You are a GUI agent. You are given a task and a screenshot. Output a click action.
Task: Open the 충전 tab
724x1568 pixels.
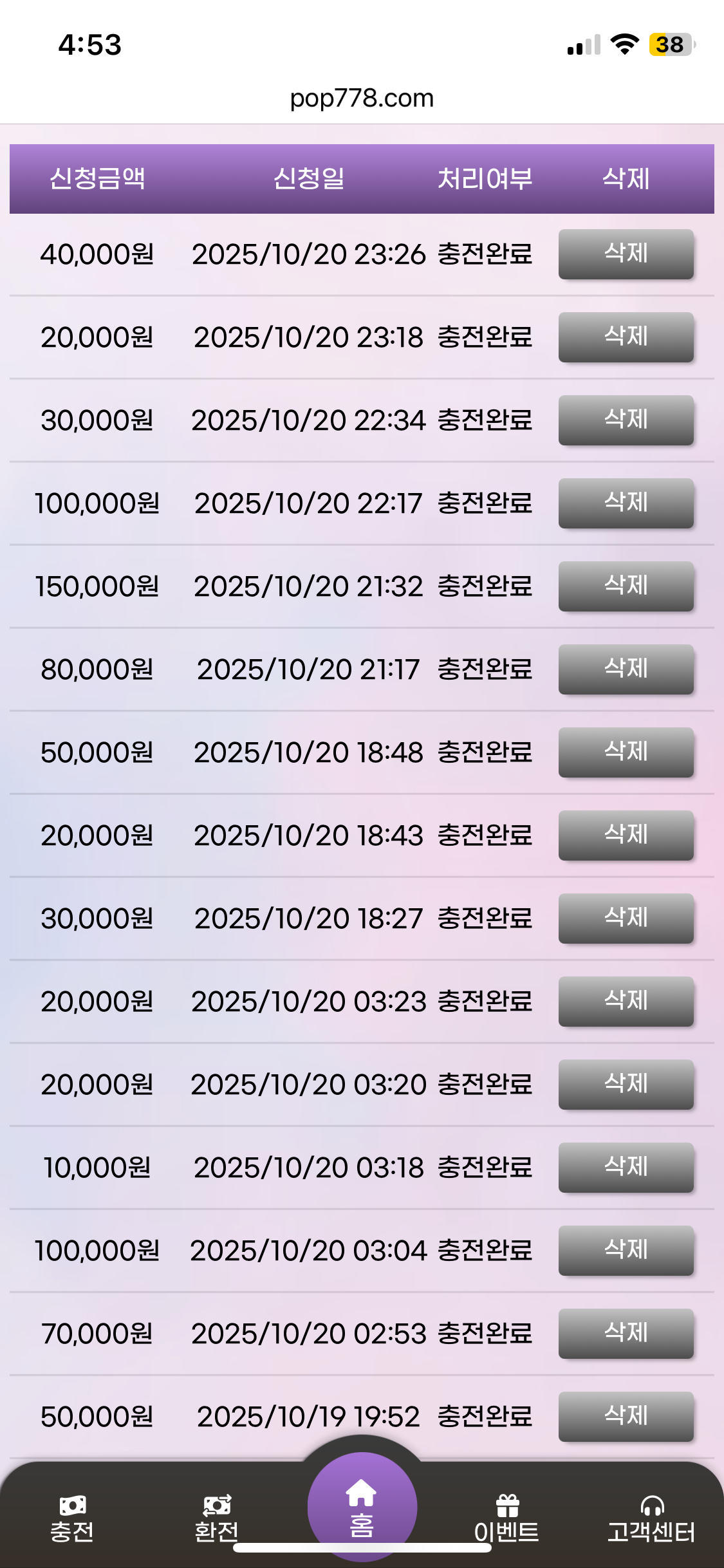pyautogui.click(x=72, y=1519)
